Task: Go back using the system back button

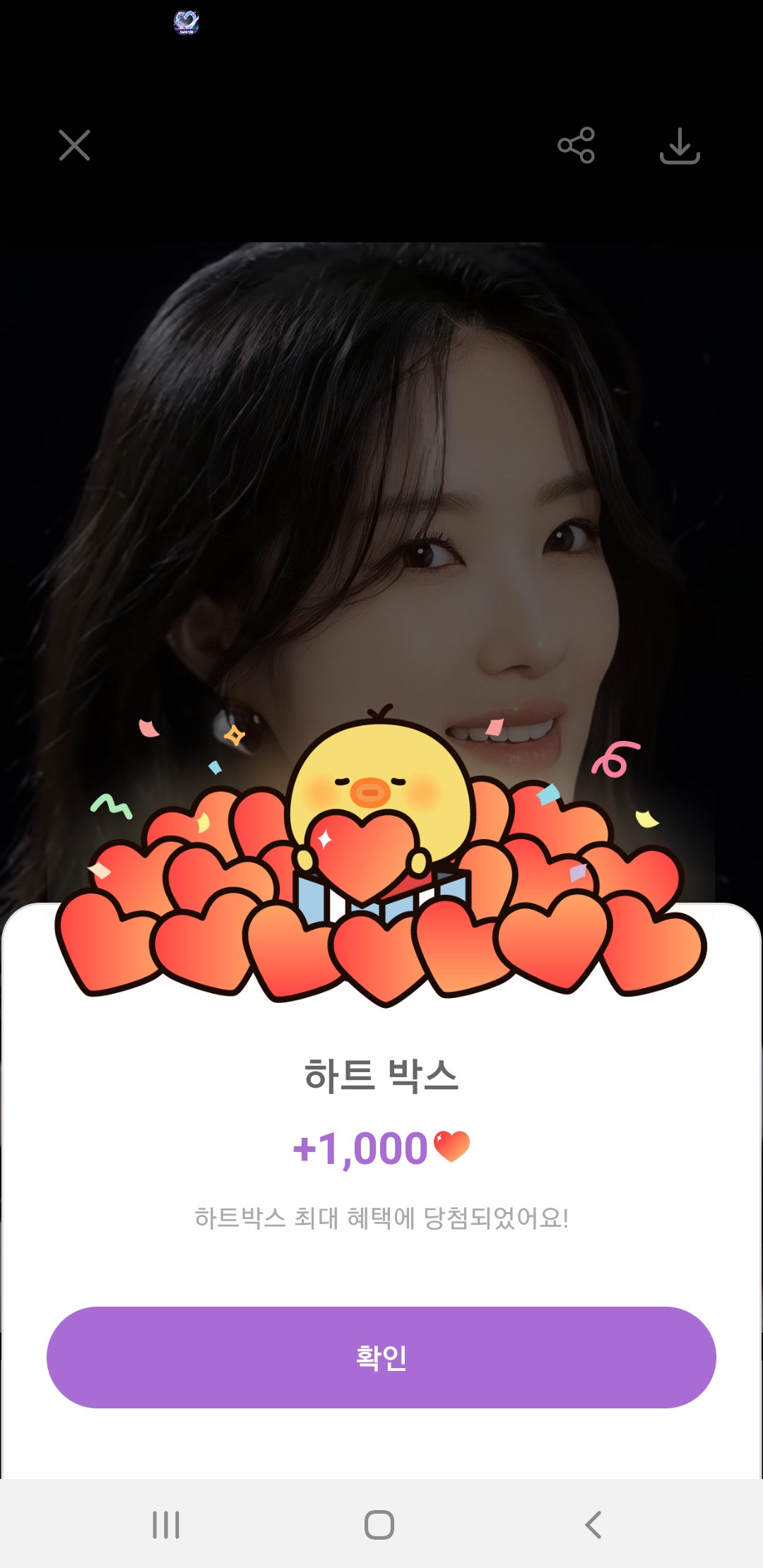Action: click(x=593, y=1524)
